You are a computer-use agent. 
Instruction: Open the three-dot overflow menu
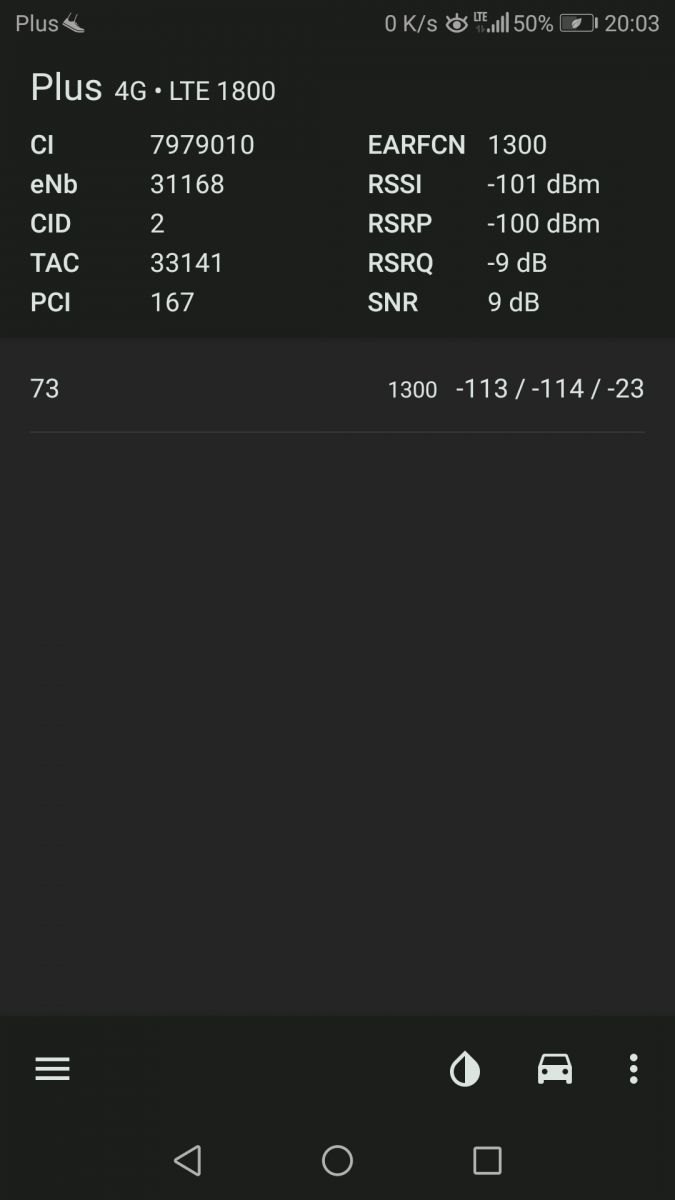pyautogui.click(x=633, y=1069)
